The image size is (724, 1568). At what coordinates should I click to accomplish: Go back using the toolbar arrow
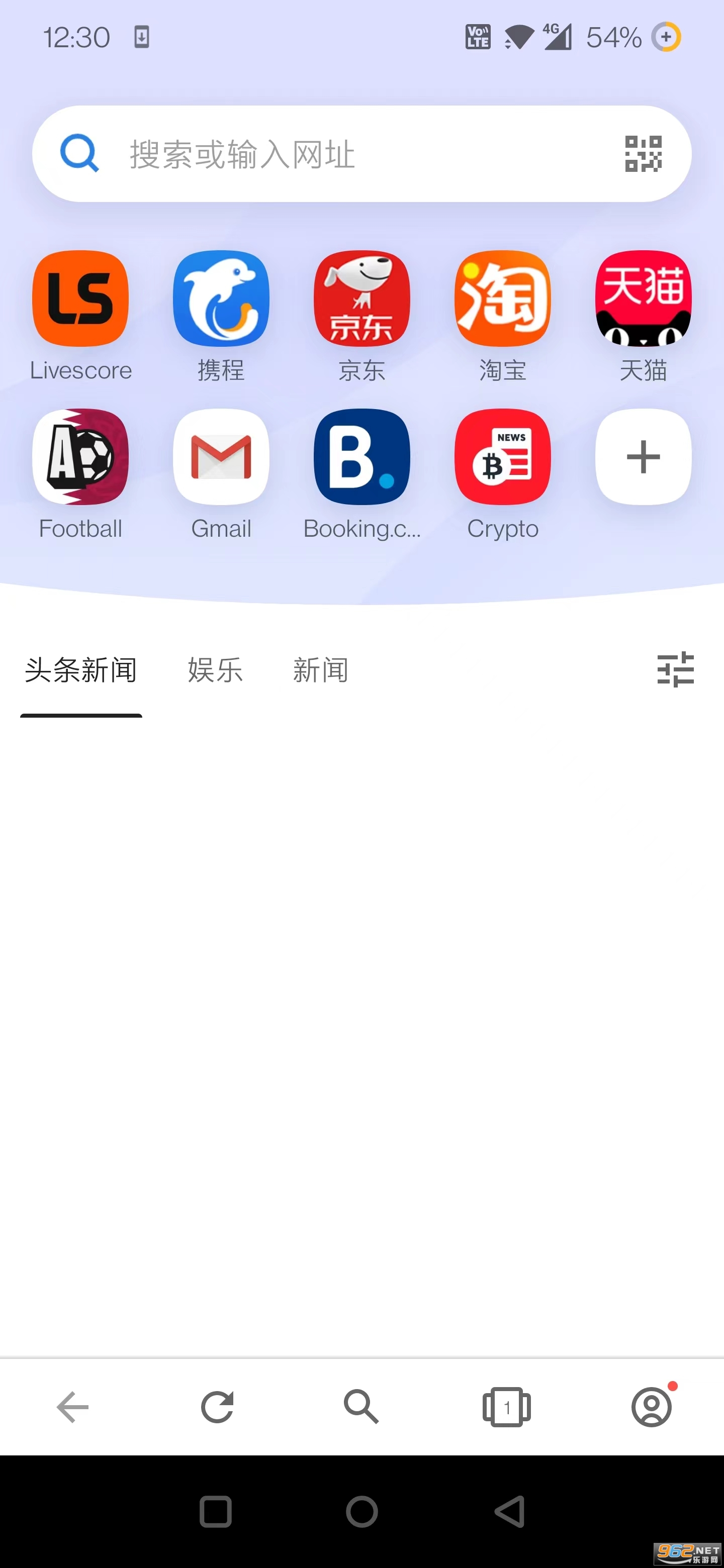(x=72, y=1407)
